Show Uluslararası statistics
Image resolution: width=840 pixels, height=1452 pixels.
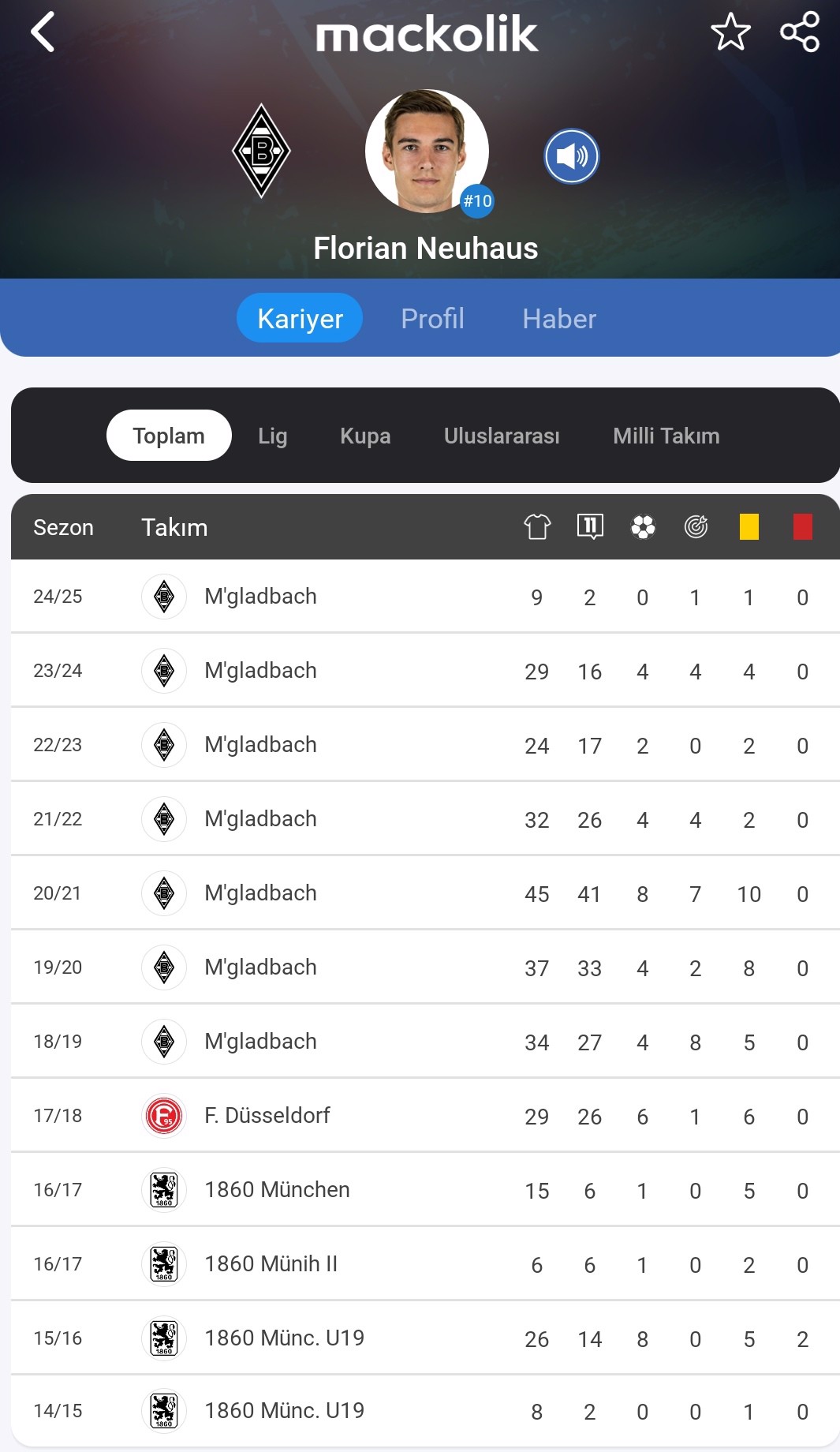tap(502, 436)
